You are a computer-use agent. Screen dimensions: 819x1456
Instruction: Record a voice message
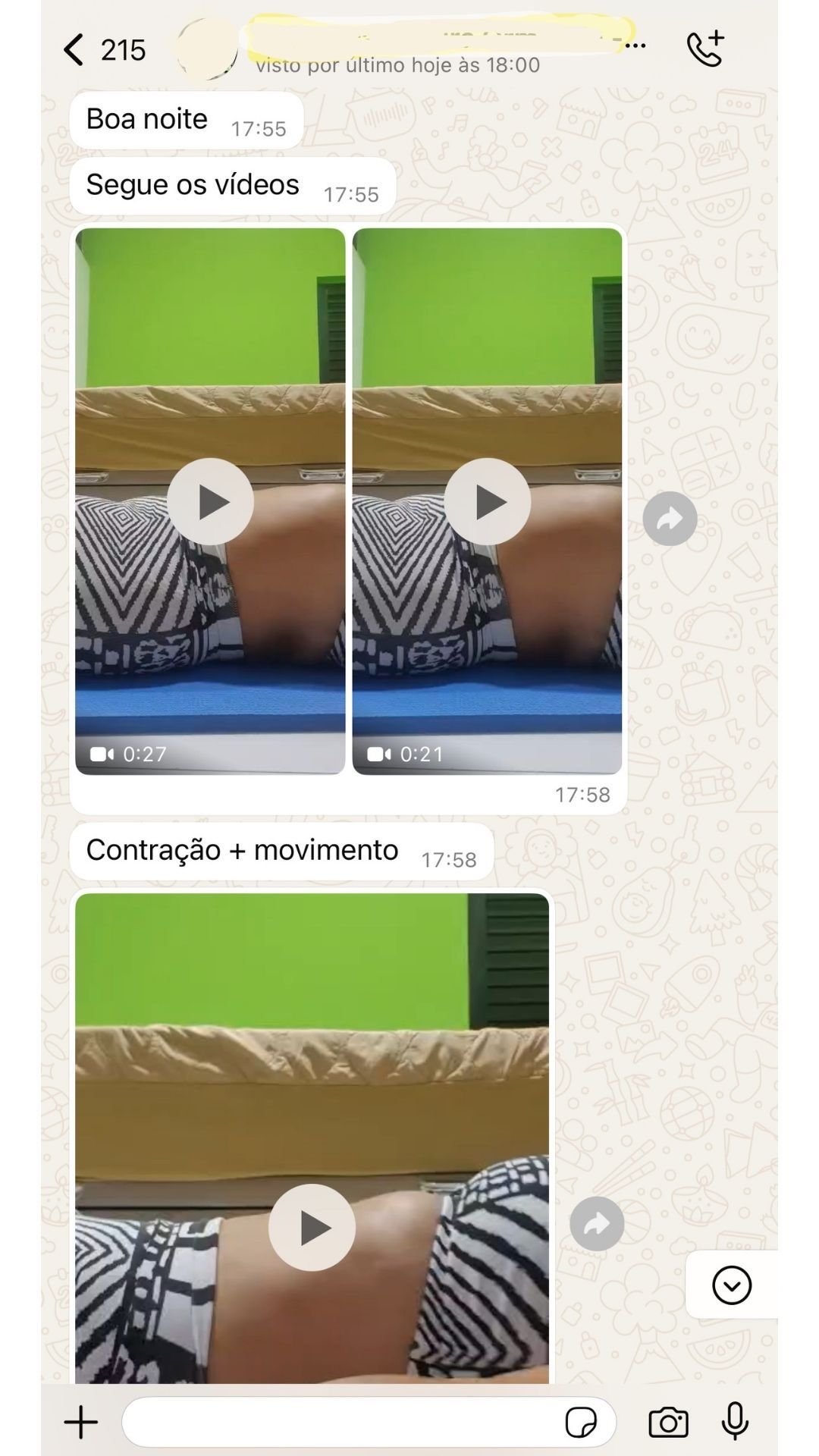[x=734, y=1422]
